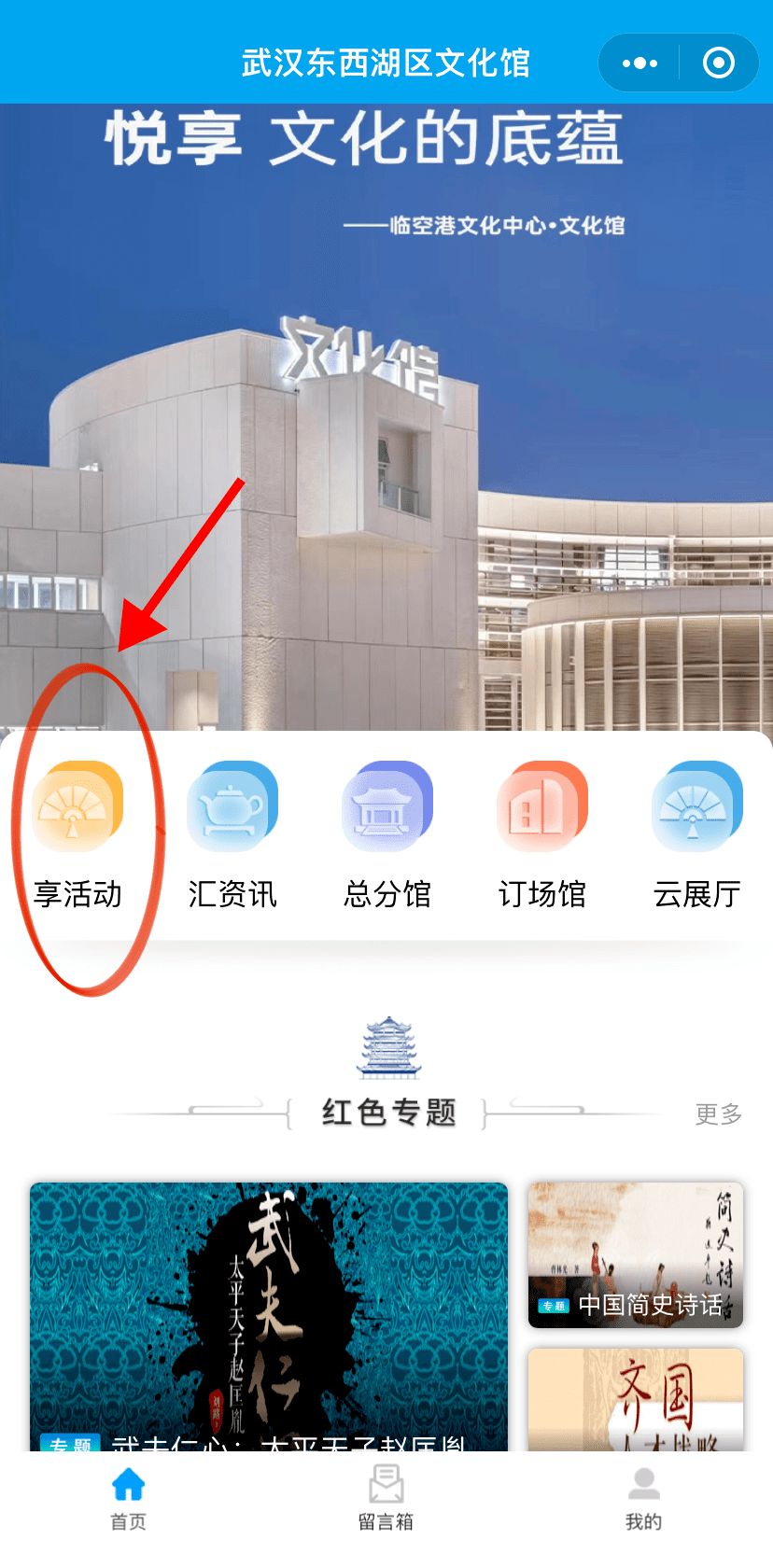Close the mini program with the circle button
The width and height of the screenshot is (773, 1568).
718,63
